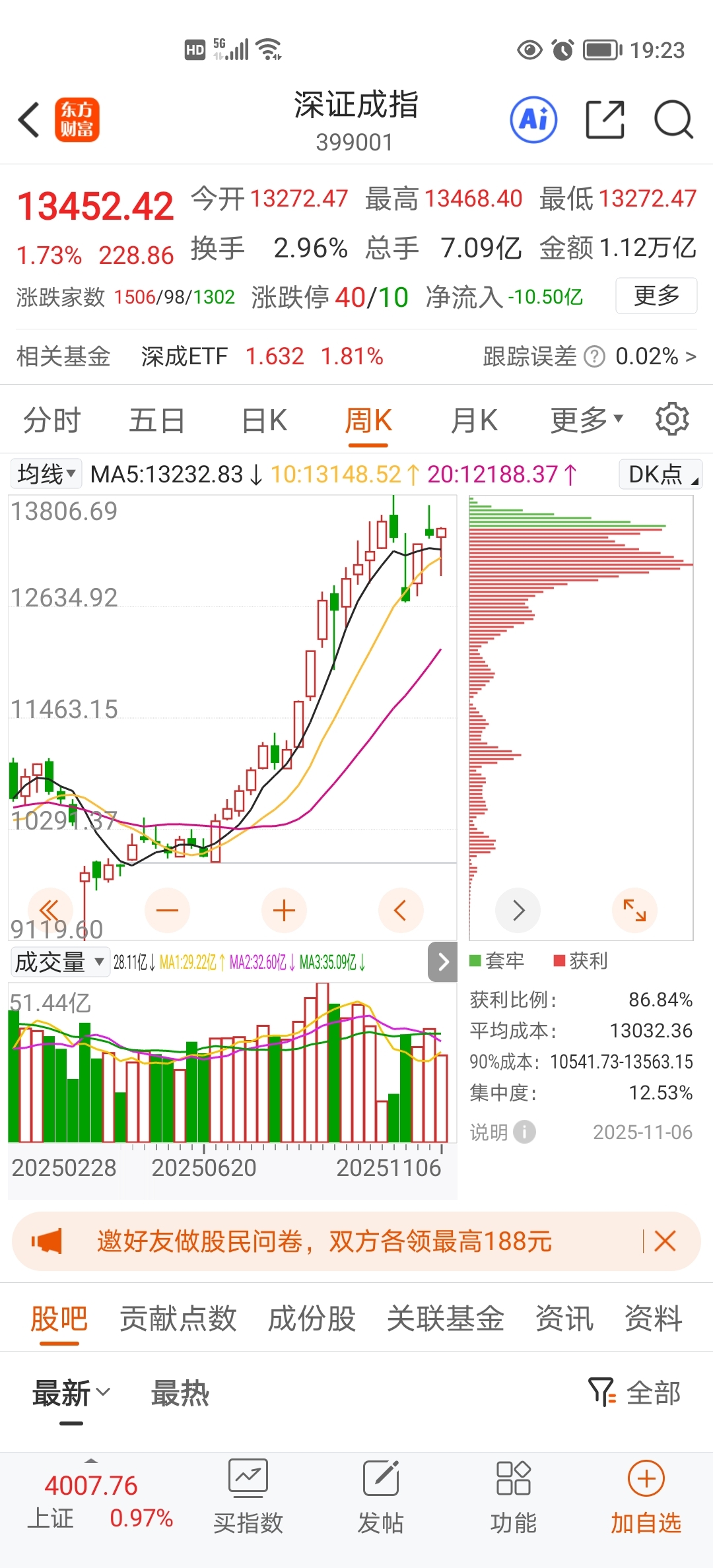This screenshot has width=713, height=1568.
Task: Dismiss the 邀好友做股民问卷 banner
Action: pyautogui.click(x=665, y=1241)
